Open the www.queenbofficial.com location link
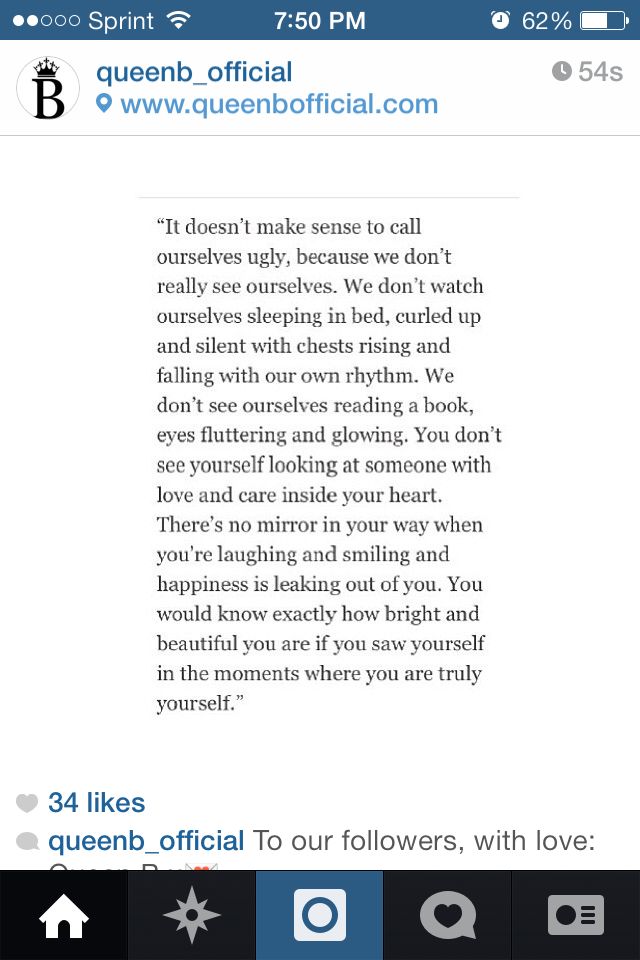Image resolution: width=640 pixels, height=960 pixels. pyautogui.click(x=278, y=104)
